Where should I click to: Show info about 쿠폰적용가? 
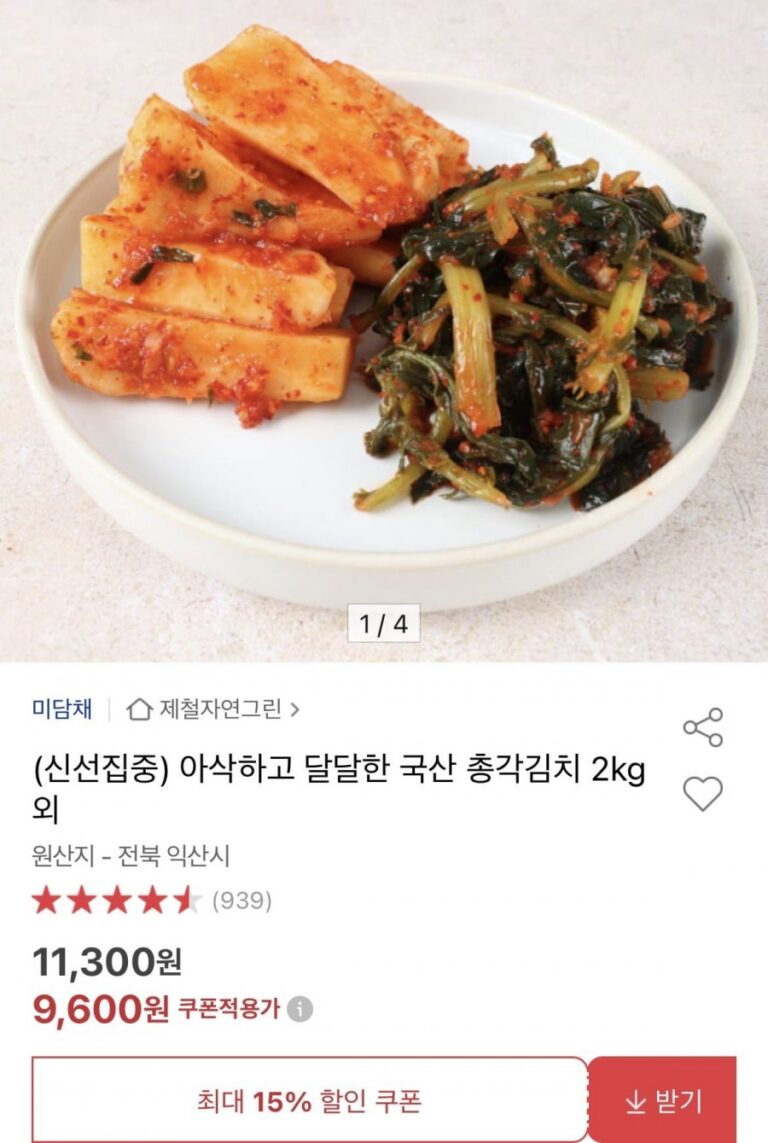[x=300, y=1009]
